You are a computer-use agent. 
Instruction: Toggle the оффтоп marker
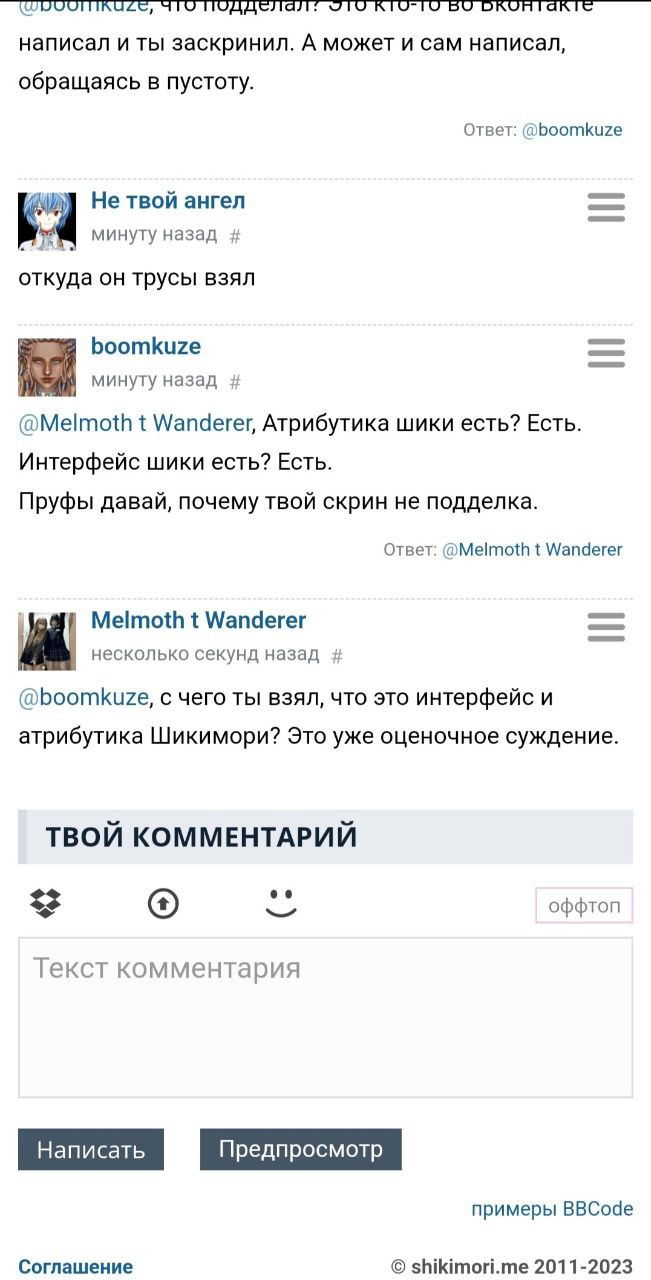(x=584, y=907)
